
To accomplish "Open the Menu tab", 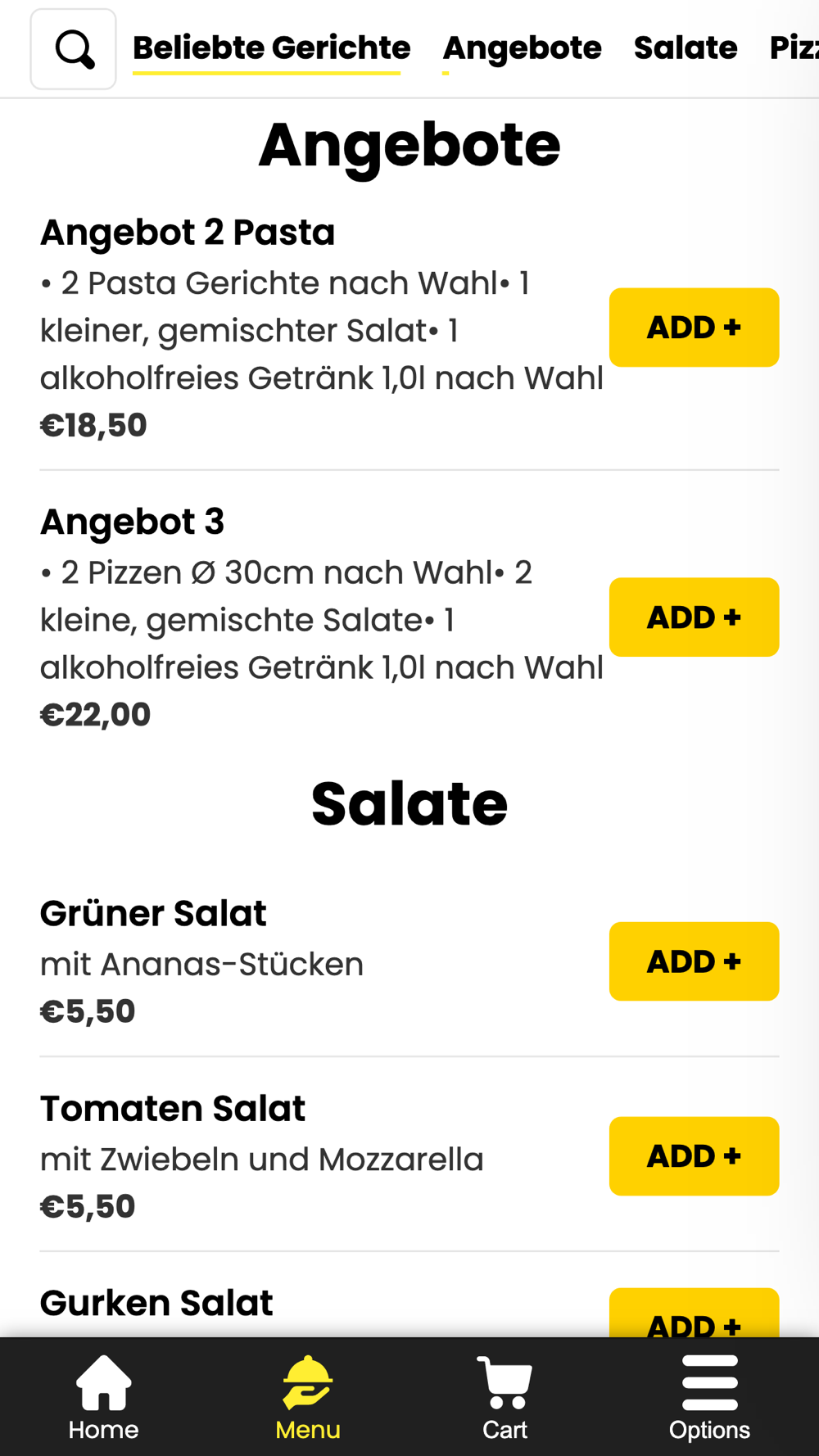I will [x=308, y=1398].
